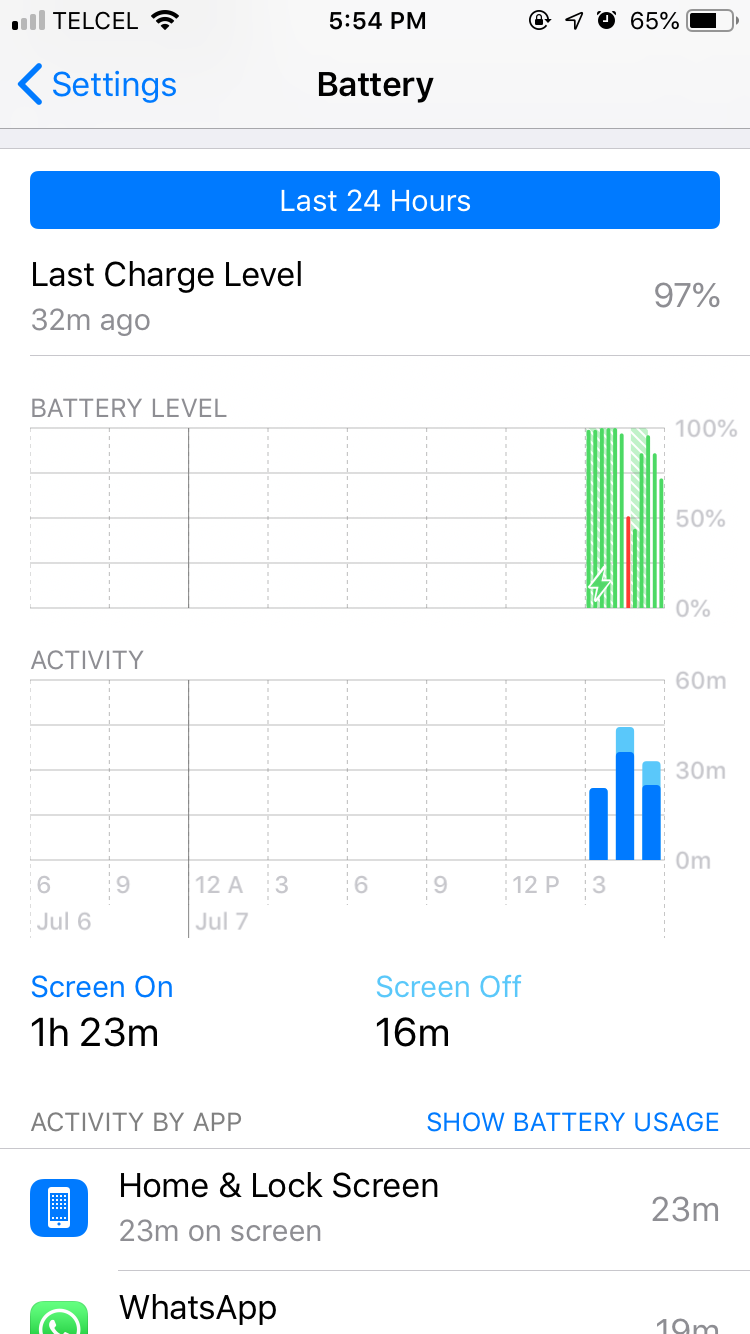
Task: Open Home & Lock Screen activity row
Action: (375, 1210)
